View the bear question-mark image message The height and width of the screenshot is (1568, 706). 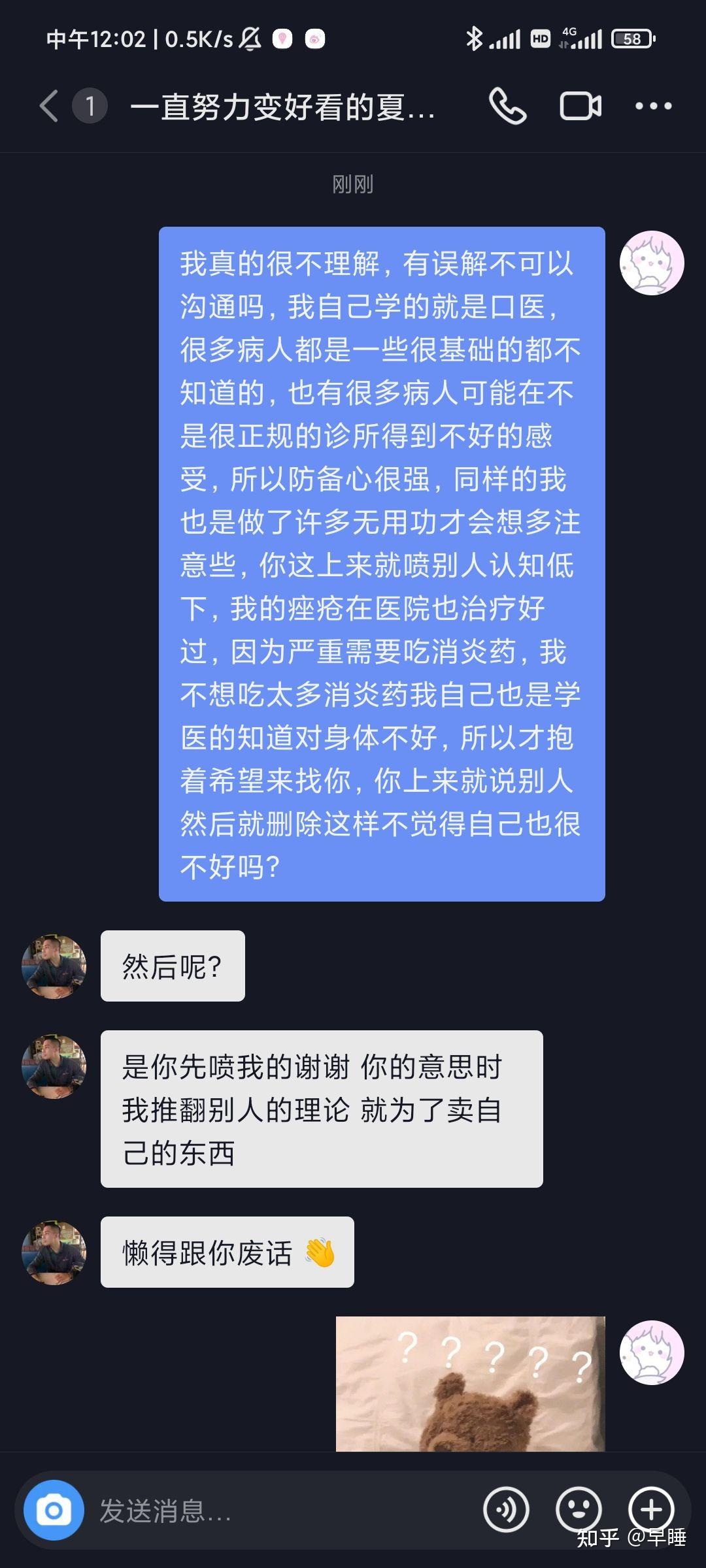(x=470, y=1384)
